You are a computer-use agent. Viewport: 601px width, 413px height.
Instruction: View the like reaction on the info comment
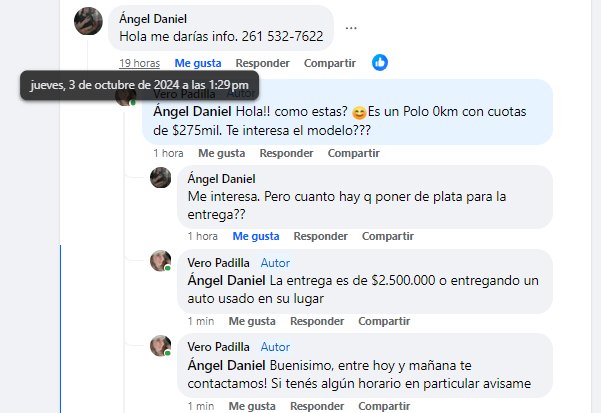(380, 63)
